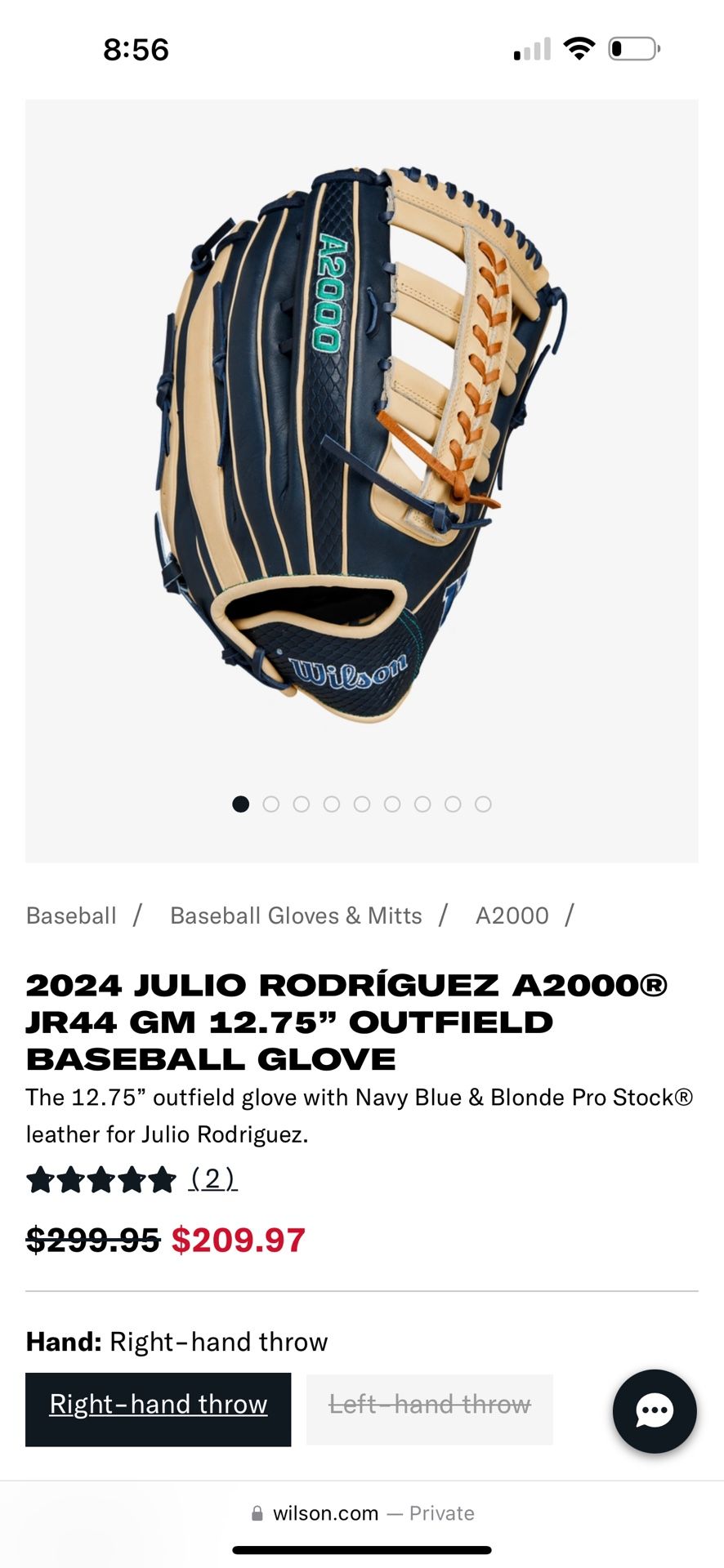Screen dimensions: 724x1568
Task: Select the second image carousel dot
Action: 270,805
